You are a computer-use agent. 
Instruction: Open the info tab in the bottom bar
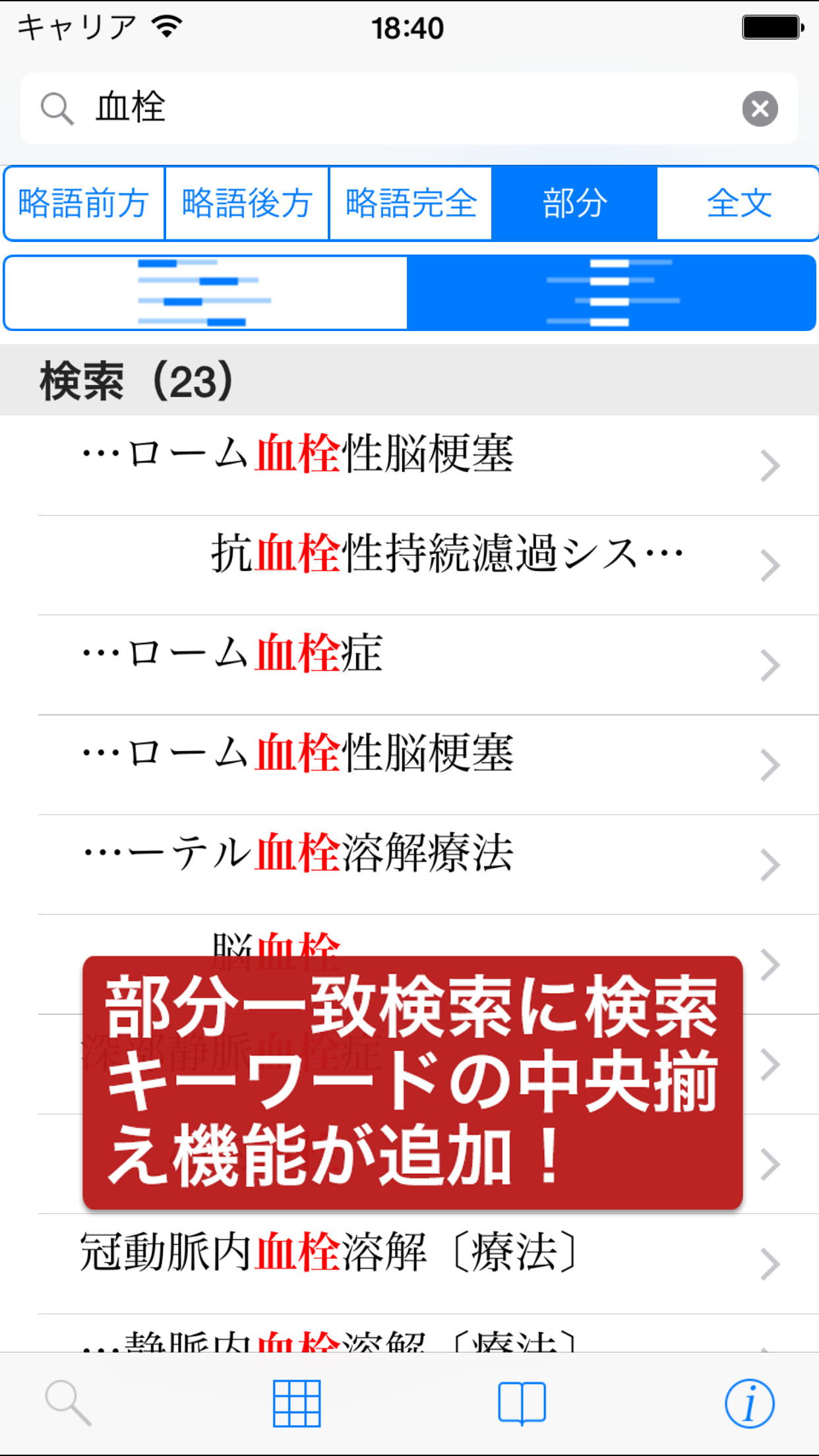pyautogui.click(x=749, y=1403)
